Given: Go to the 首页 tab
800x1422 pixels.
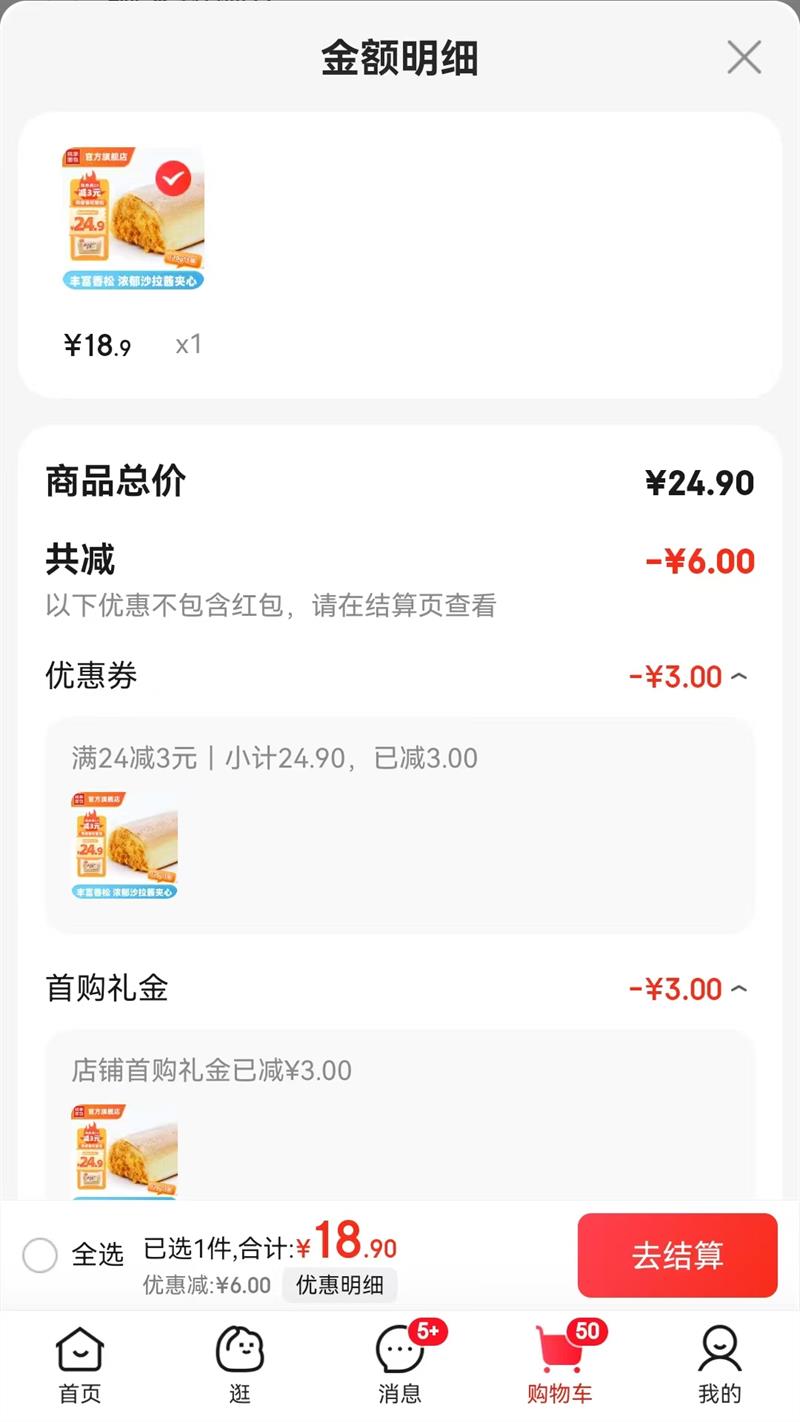Looking at the screenshot, I should pyautogui.click(x=80, y=1365).
